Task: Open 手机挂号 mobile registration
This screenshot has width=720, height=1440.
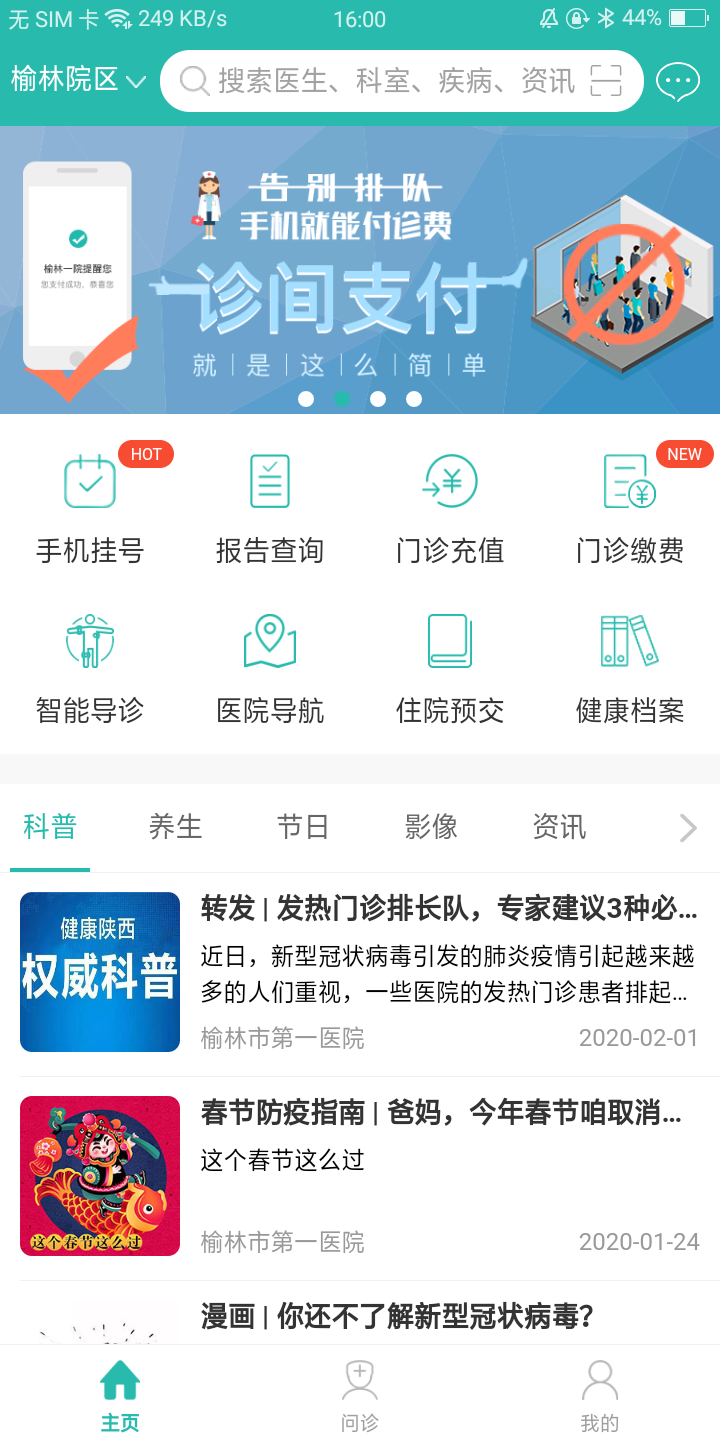Action: tap(90, 507)
